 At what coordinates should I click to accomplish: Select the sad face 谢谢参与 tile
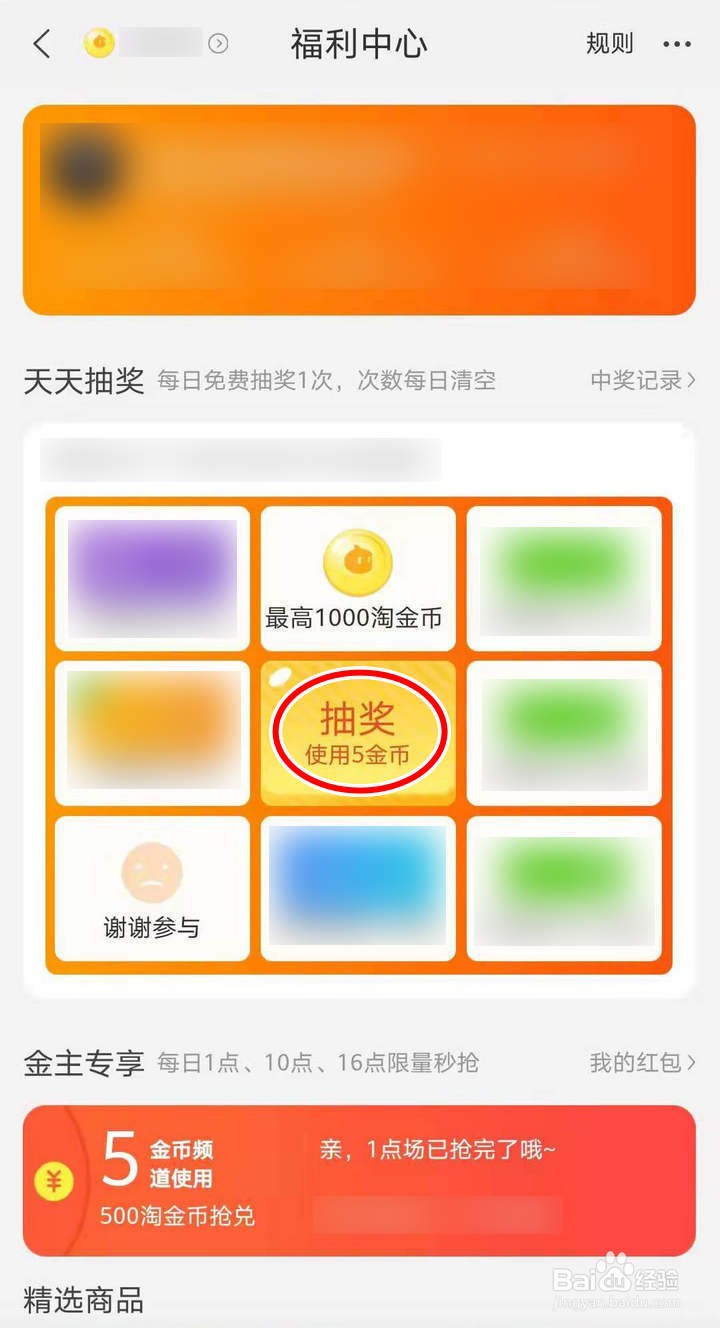coord(150,886)
